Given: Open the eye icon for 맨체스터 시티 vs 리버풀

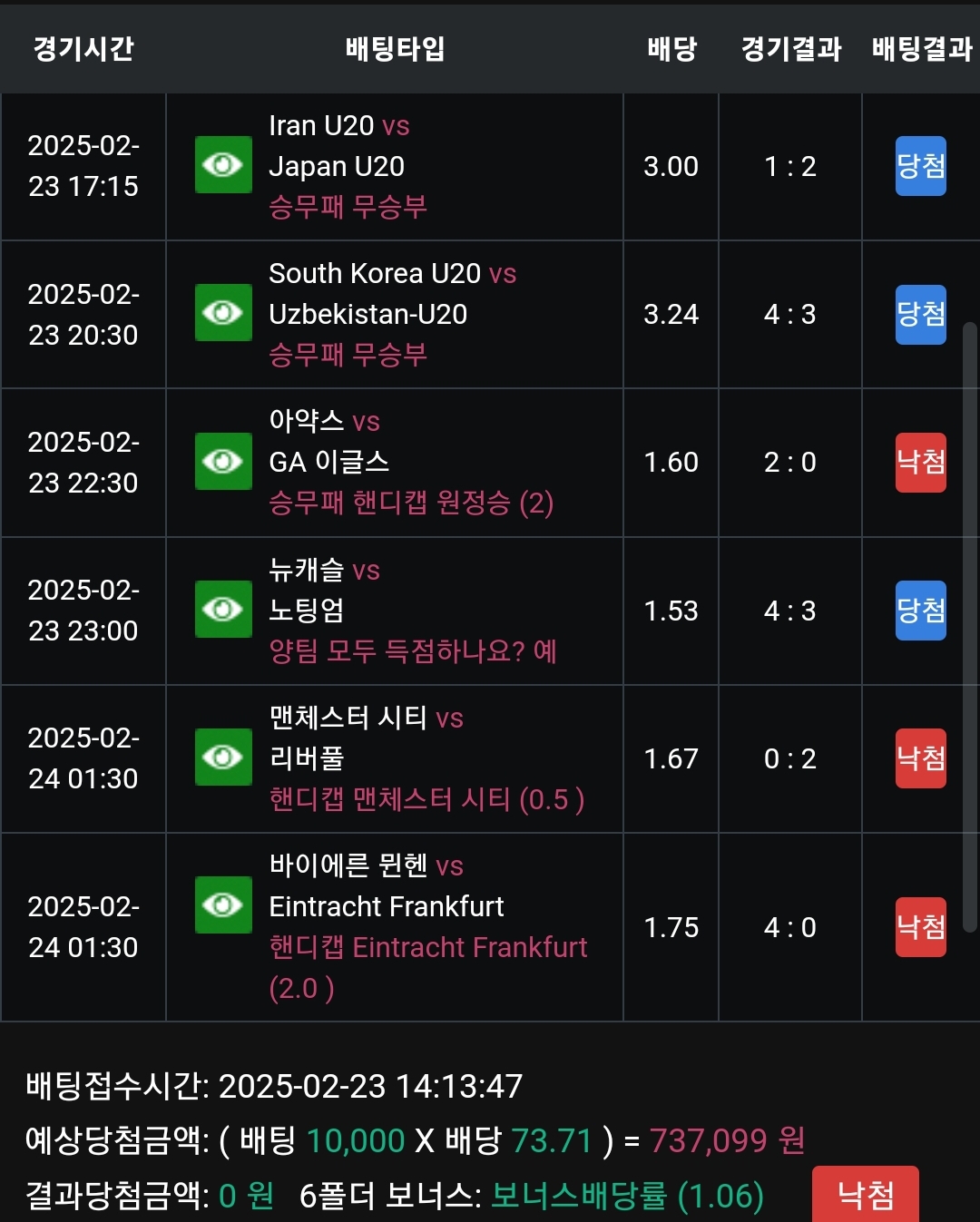Looking at the screenshot, I should 223,757.
